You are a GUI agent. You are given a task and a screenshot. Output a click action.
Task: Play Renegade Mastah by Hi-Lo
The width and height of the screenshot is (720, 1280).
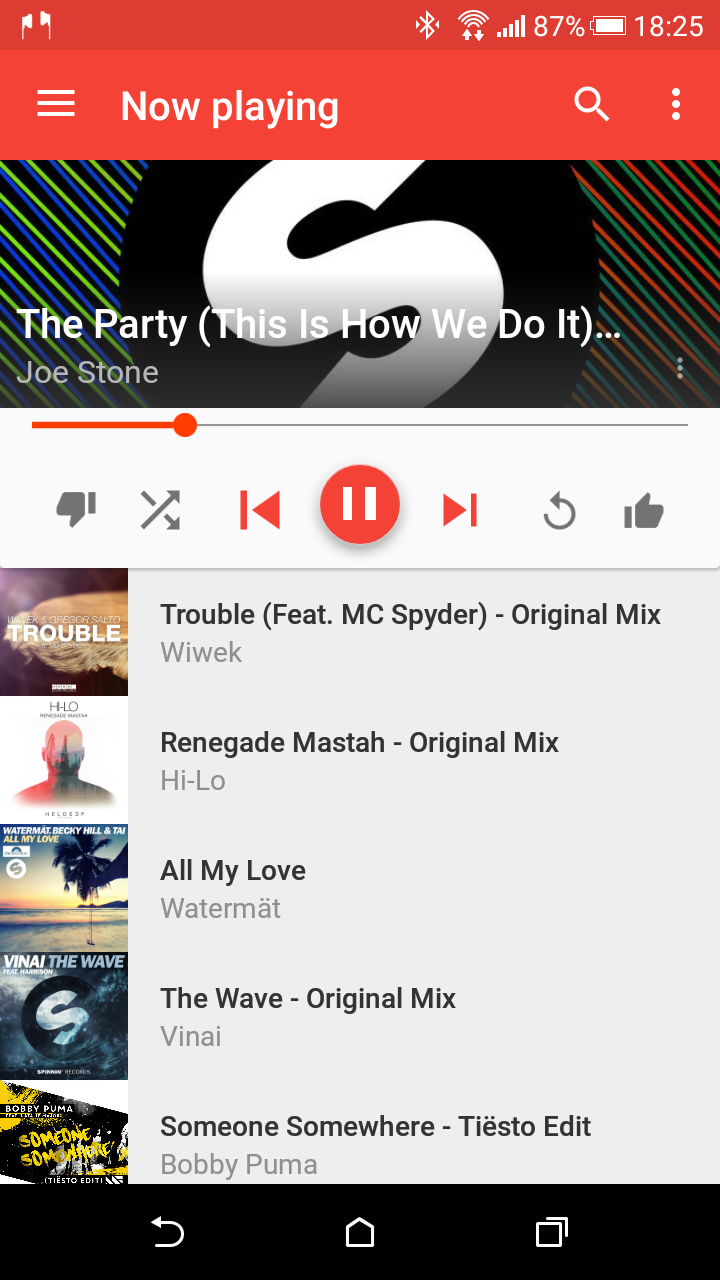pyautogui.click(x=360, y=760)
